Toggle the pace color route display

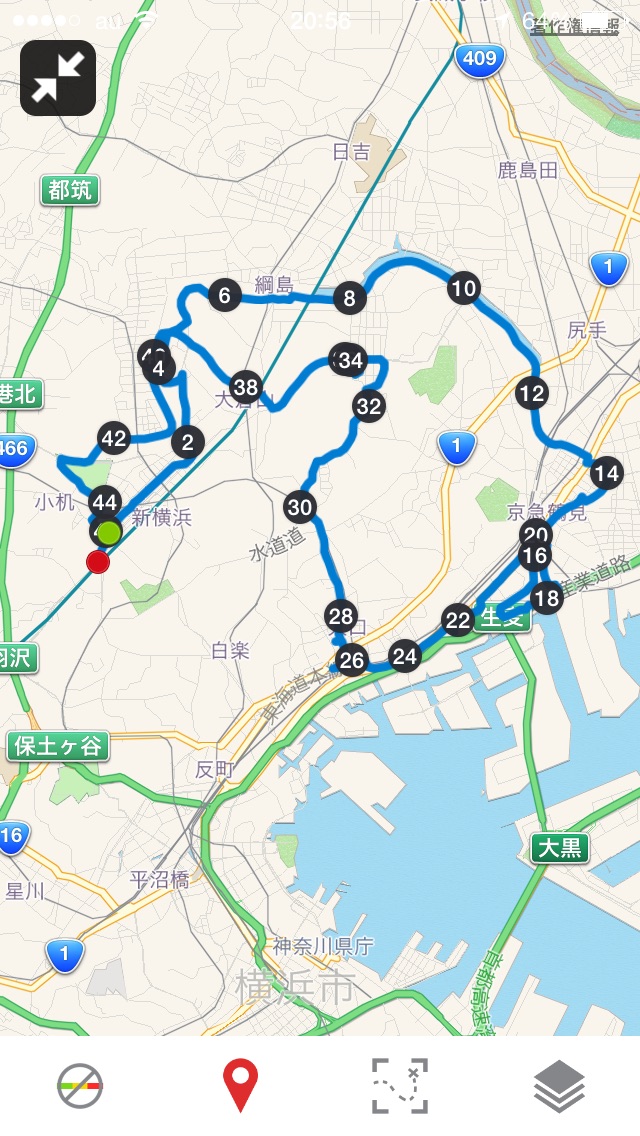[x=80, y=1086]
